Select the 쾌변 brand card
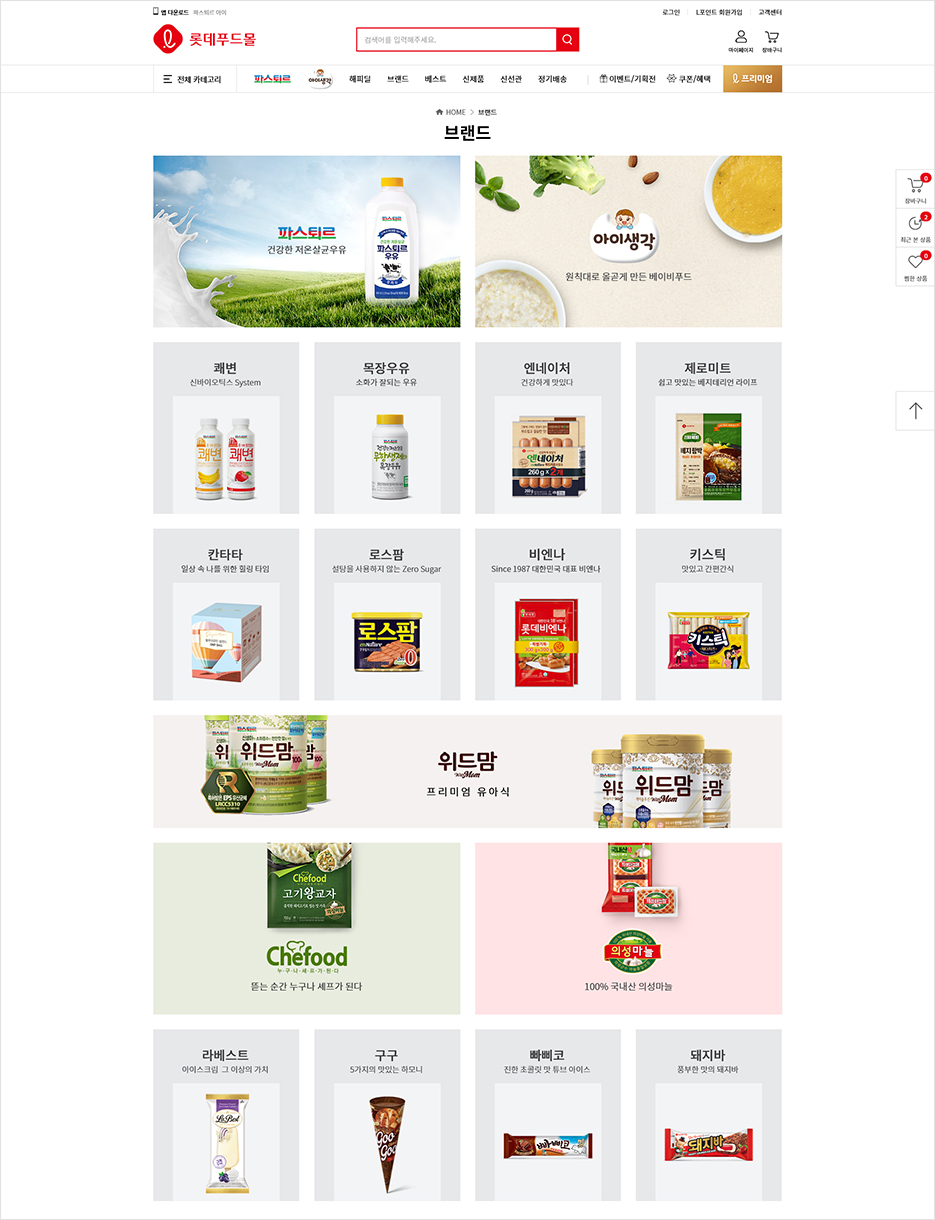The width and height of the screenshot is (935, 1220). (226, 428)
